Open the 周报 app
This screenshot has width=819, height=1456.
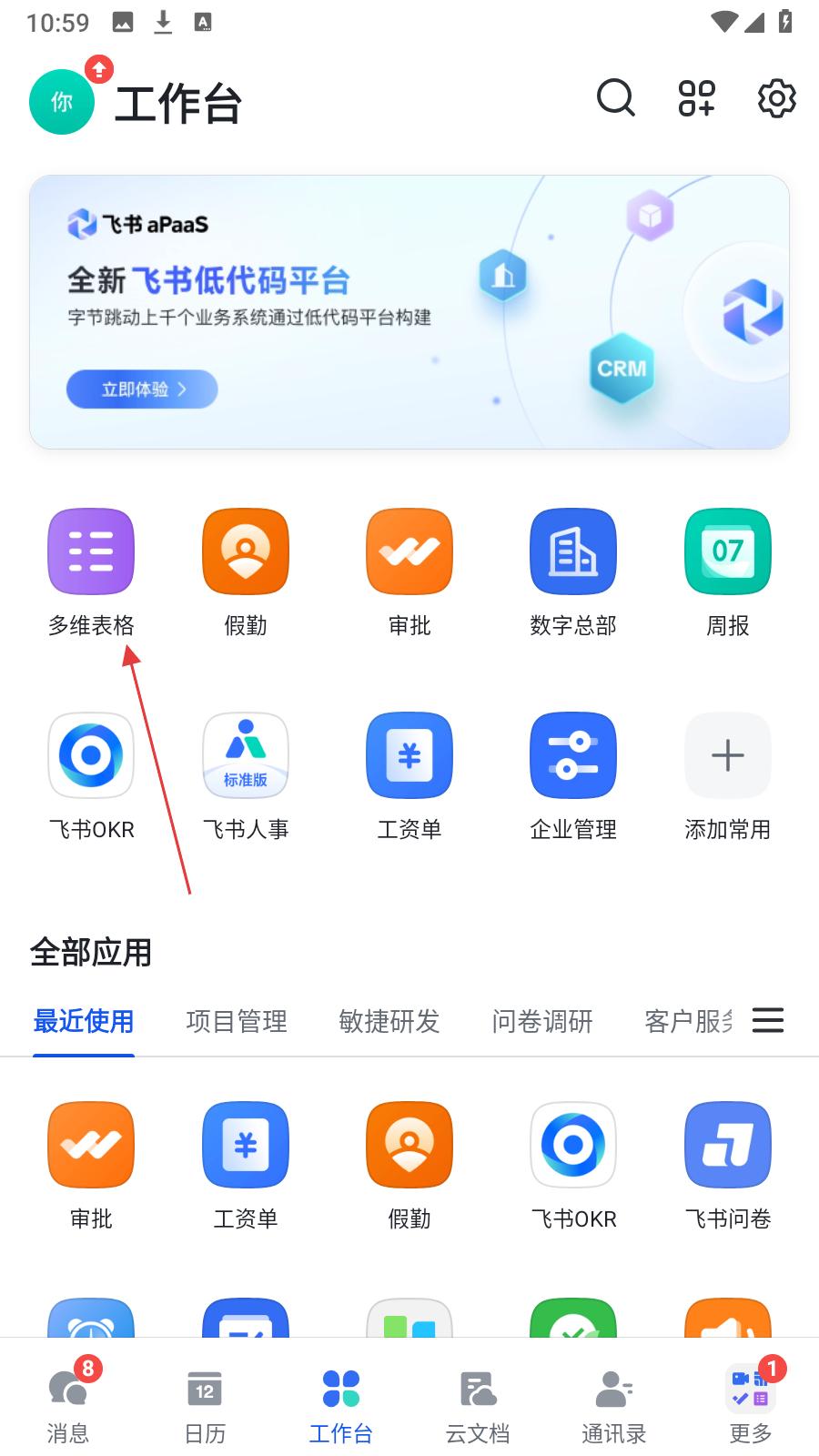point(727,551)
